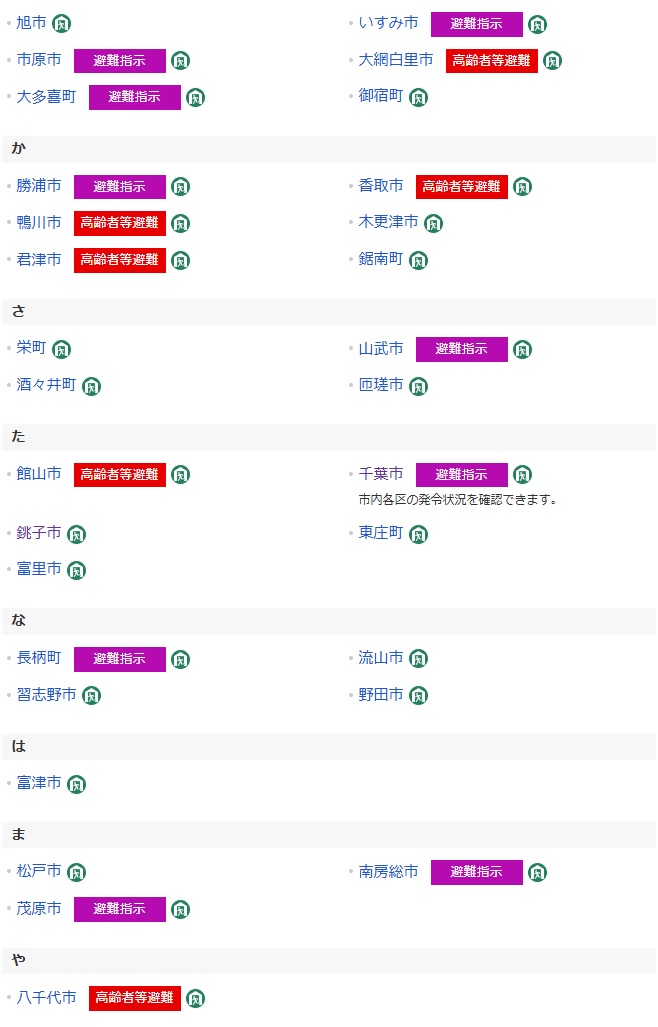
Task: Open the 館山市 link
Action: pyautogui.click(x=39, y=474)
